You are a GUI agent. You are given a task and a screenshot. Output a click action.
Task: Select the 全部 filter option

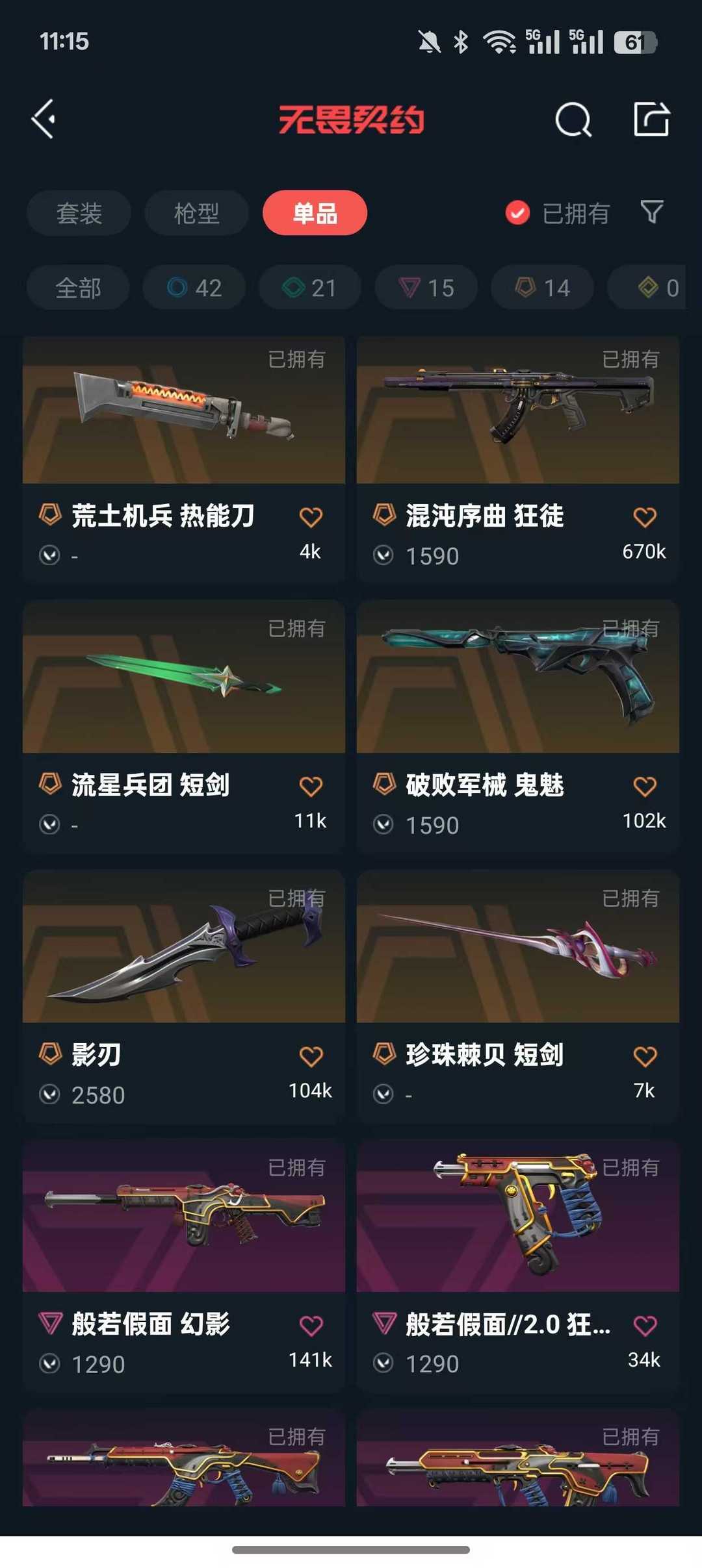tap(78, 288)
